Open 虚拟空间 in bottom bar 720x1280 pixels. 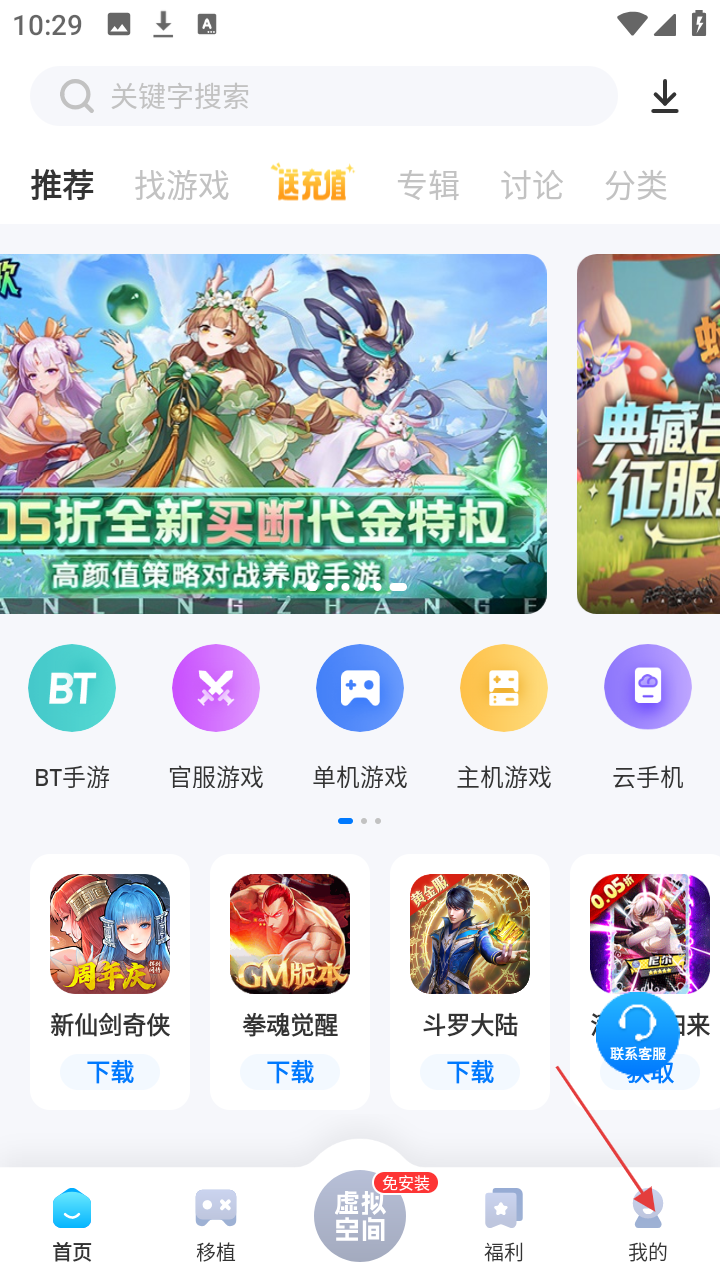tap(360, 1216)
